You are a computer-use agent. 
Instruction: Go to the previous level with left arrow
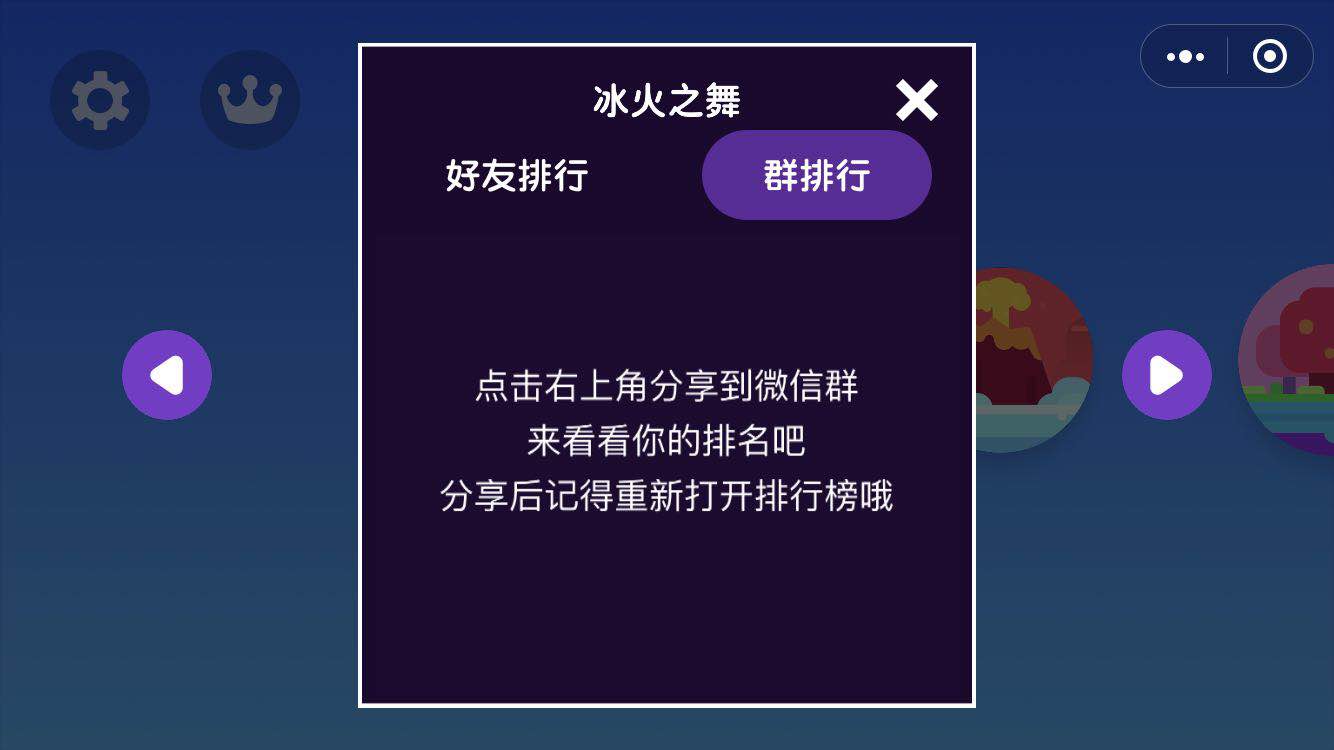(x=167, y=375)
